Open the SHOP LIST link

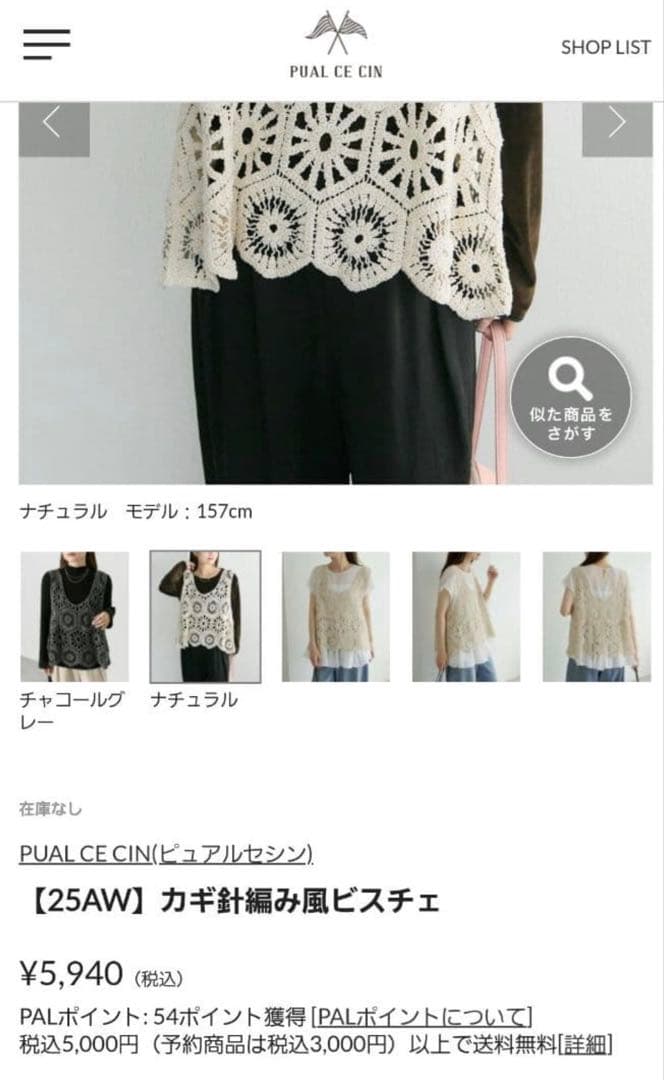[x=605, y=47]
